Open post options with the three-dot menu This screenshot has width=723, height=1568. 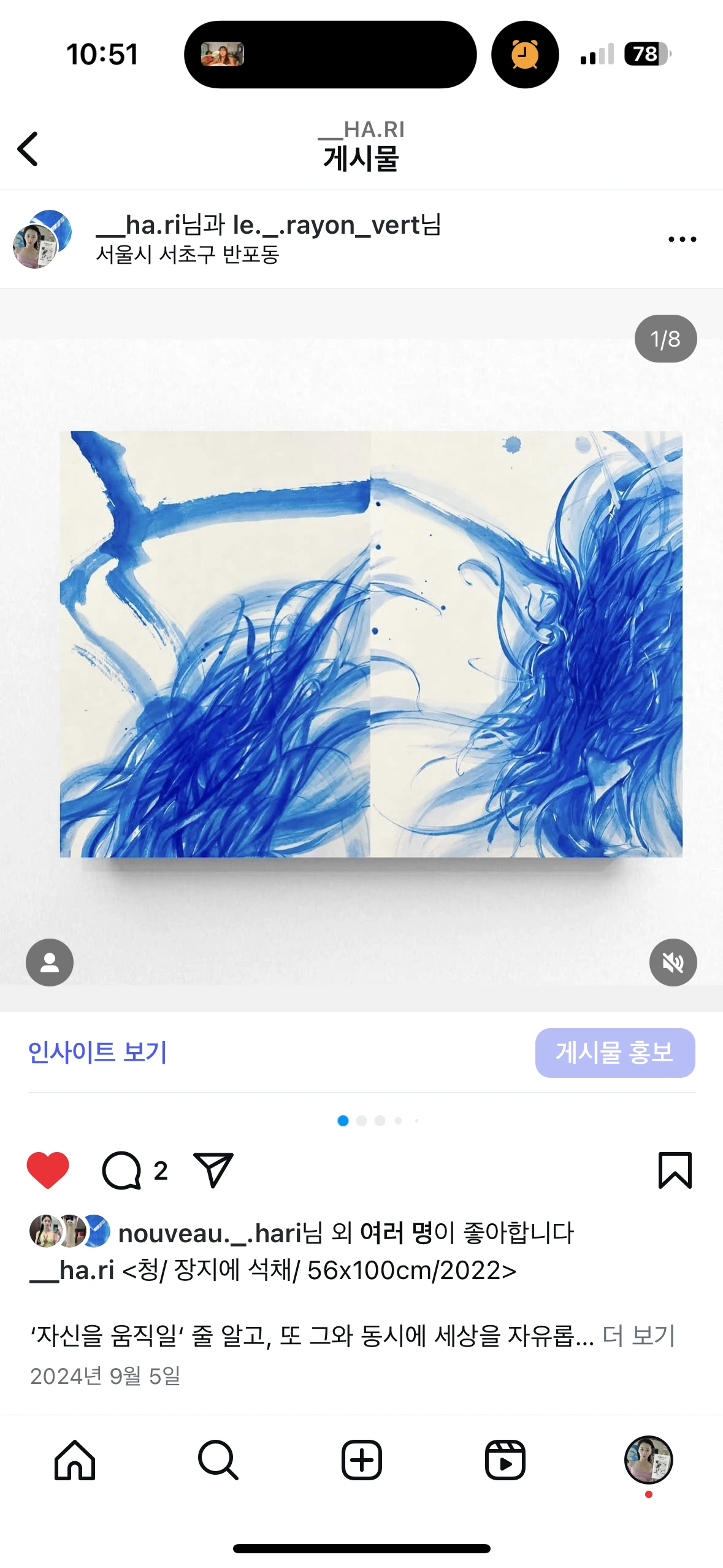coord(682,239)
